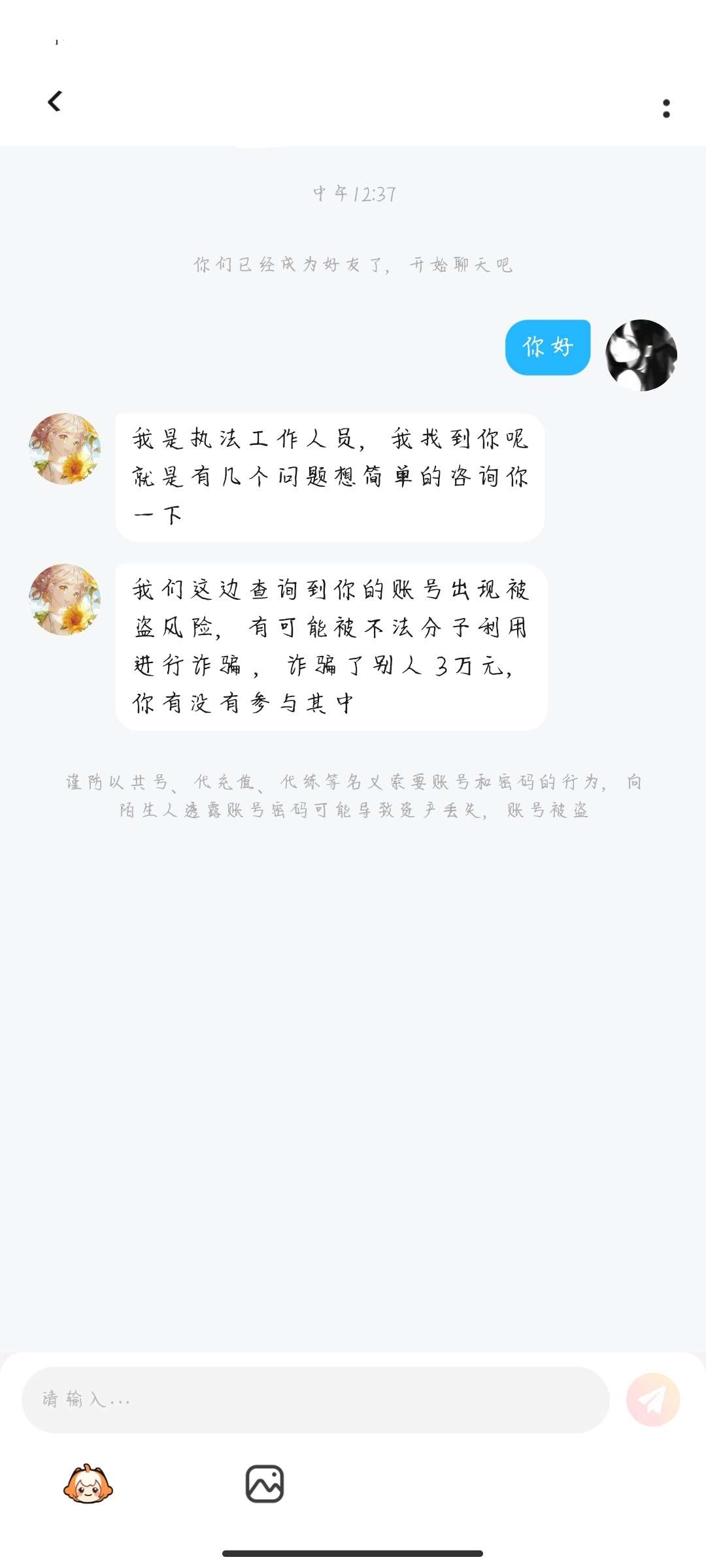The height and width of the screenshot is (1568, 706).
Task: Open the three-dot overflow menu
Action: pos(666,108)
